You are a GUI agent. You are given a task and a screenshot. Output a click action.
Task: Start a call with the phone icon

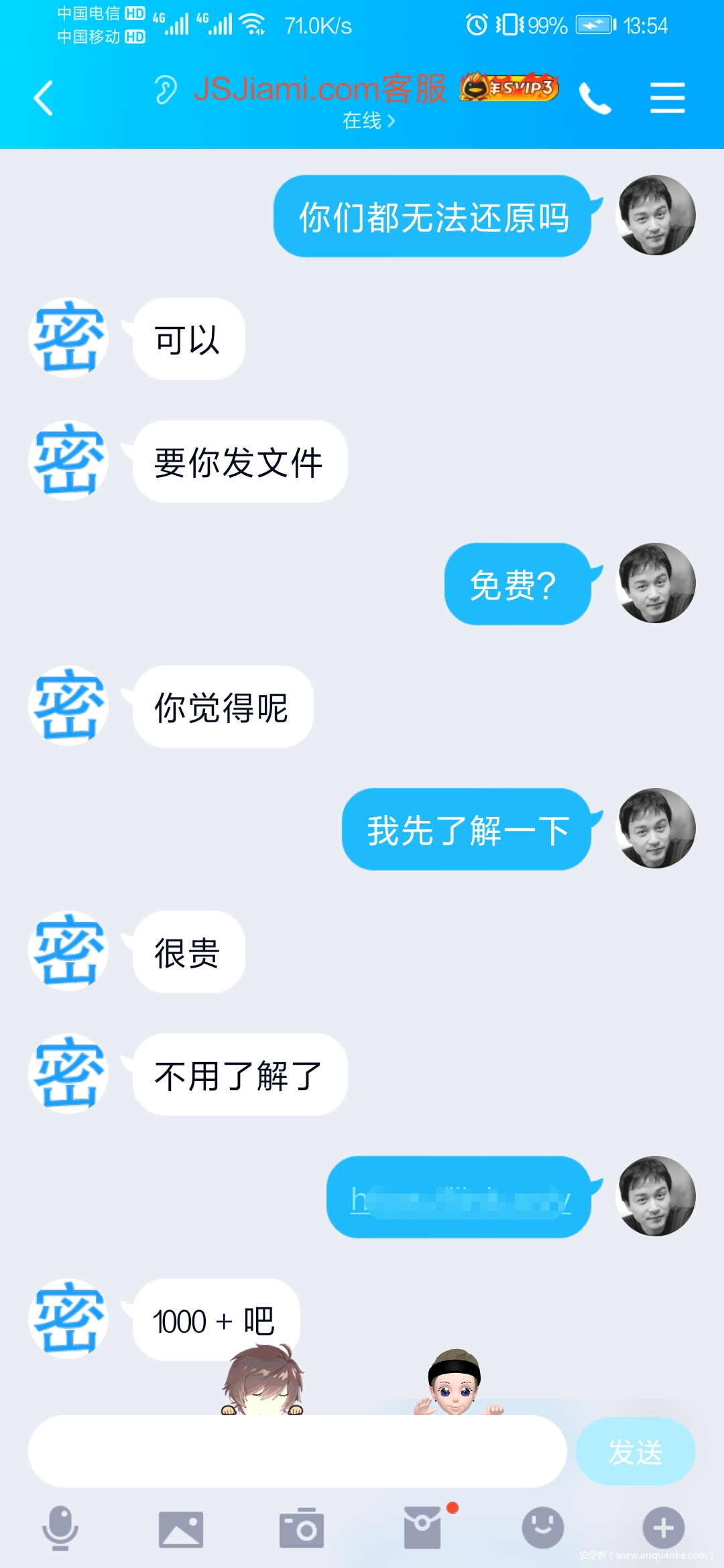(595, 97)
